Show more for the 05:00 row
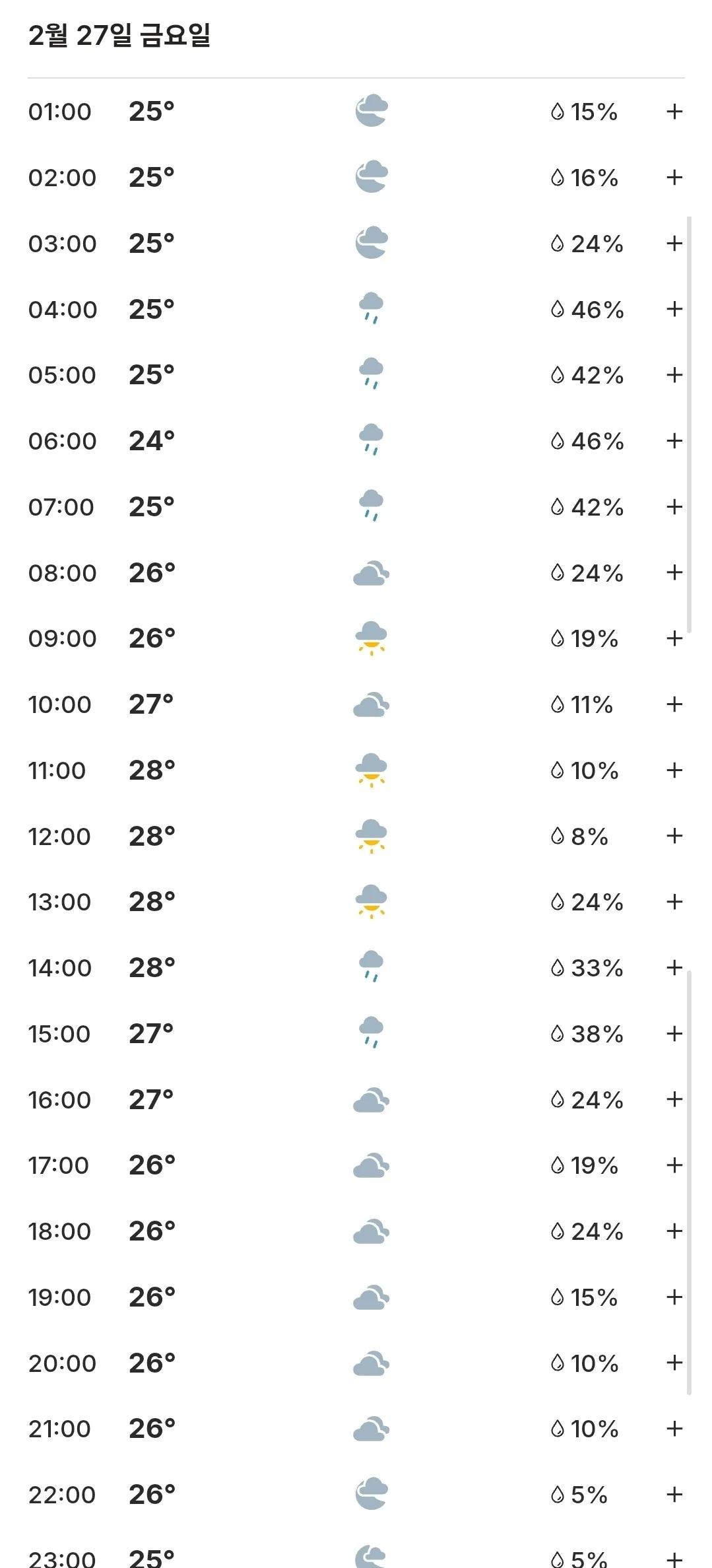 tap(674, 375)
